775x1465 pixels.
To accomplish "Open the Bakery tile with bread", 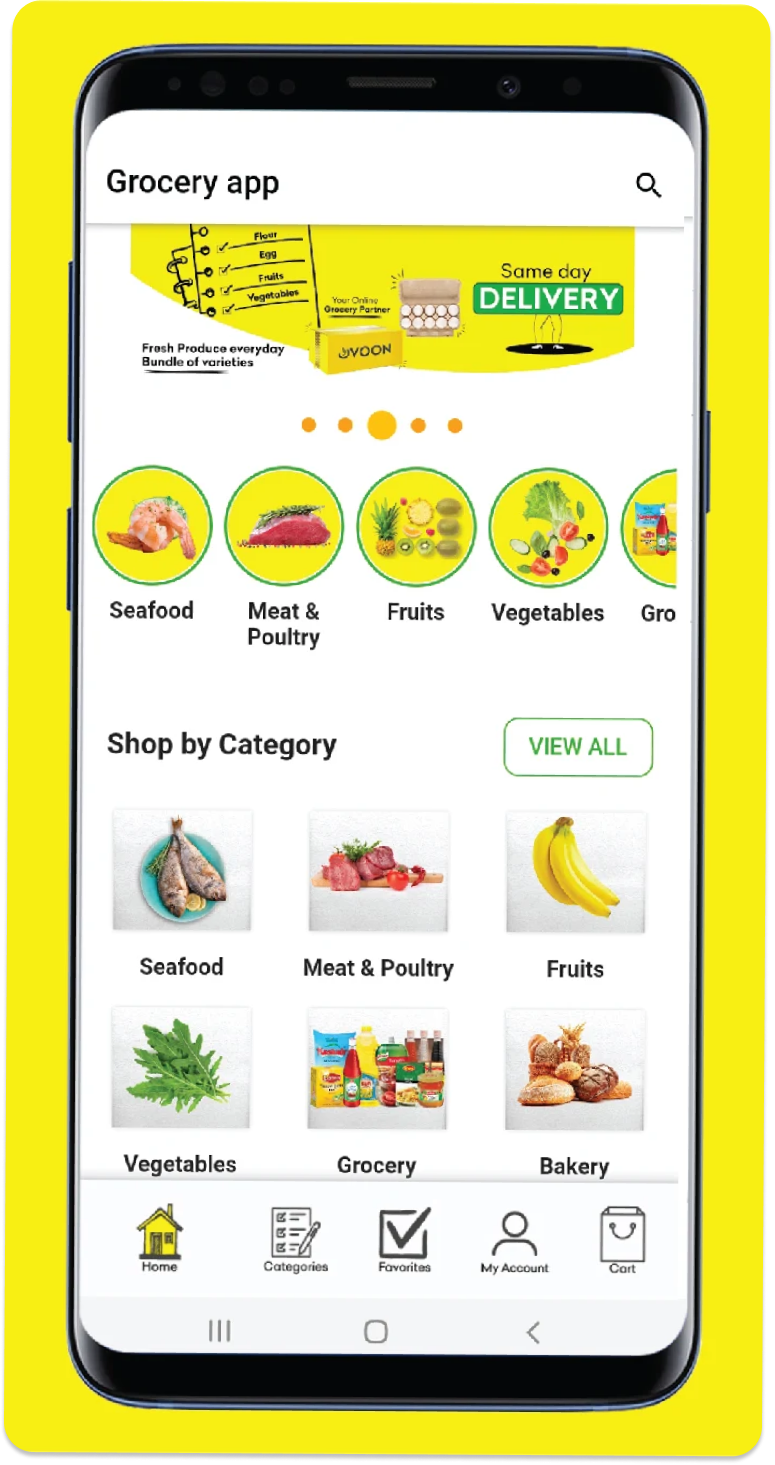I will tap(574, 1068).
